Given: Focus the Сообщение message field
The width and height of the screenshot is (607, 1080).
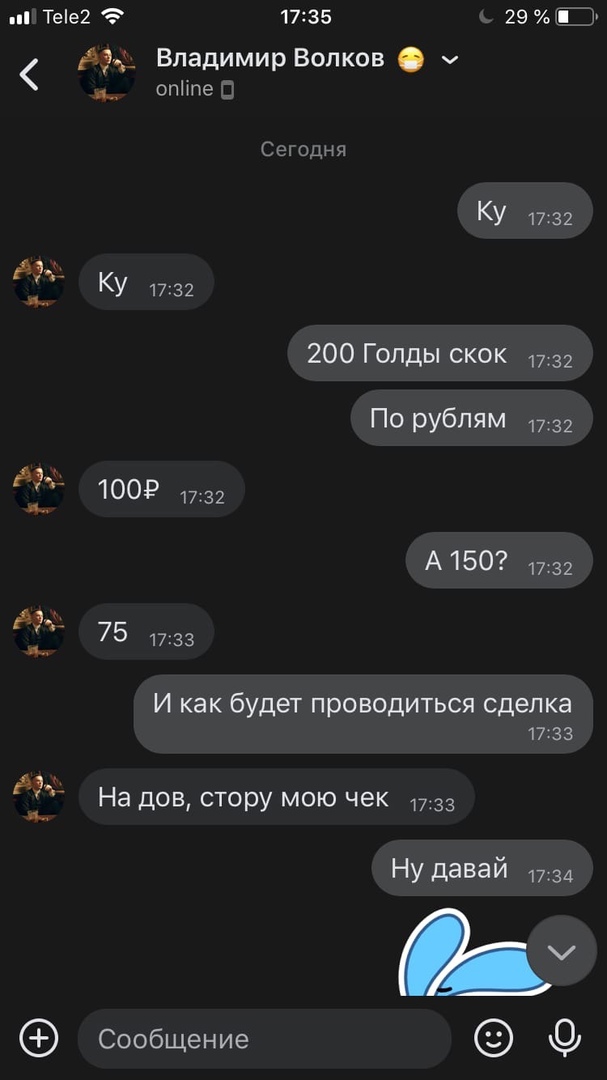Looking at the screenshot, I should (x=264, y=1038).
